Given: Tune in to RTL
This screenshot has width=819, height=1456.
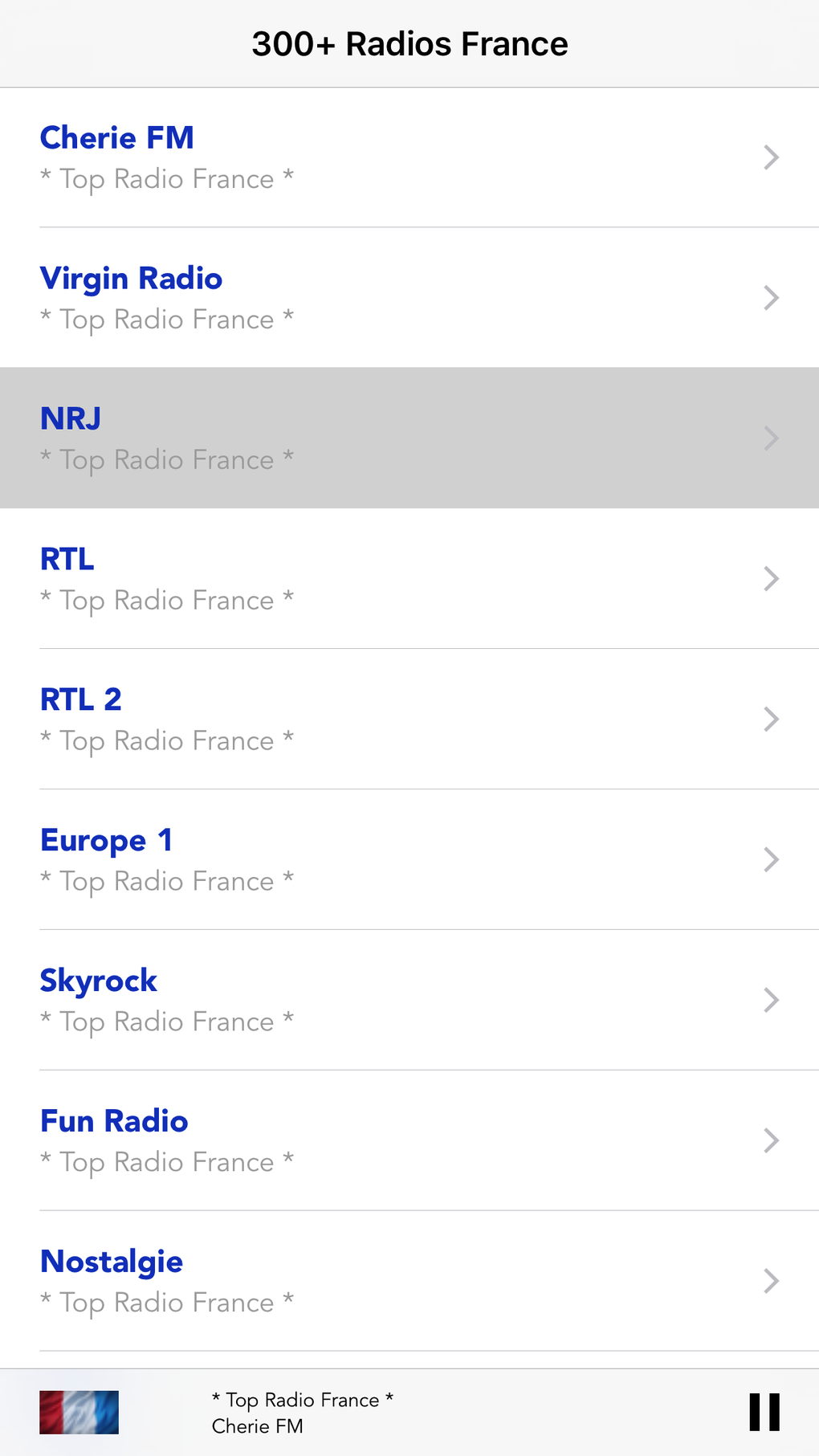Looking at the screenshot, I should [x=409, y=579].
